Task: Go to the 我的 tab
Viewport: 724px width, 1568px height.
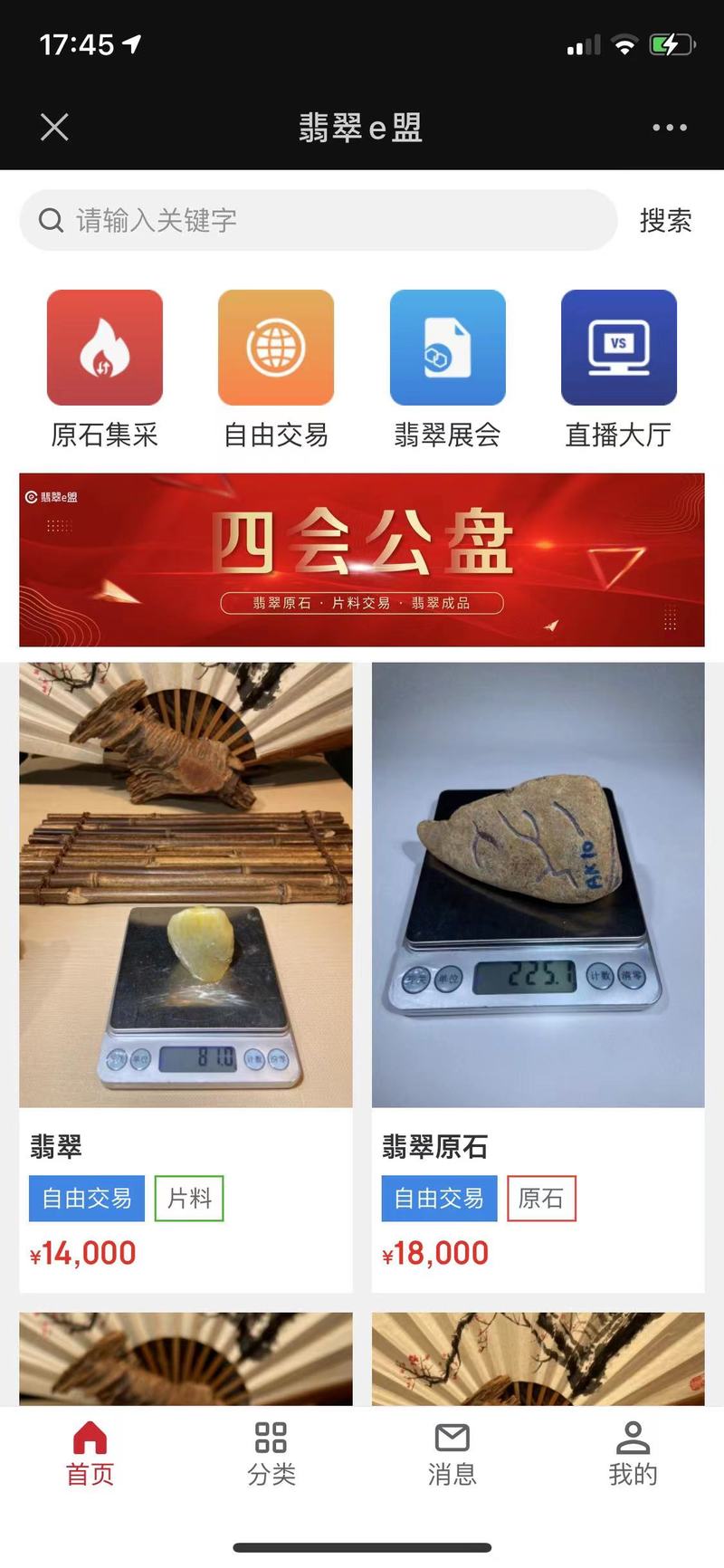Action: (633, 1454)
